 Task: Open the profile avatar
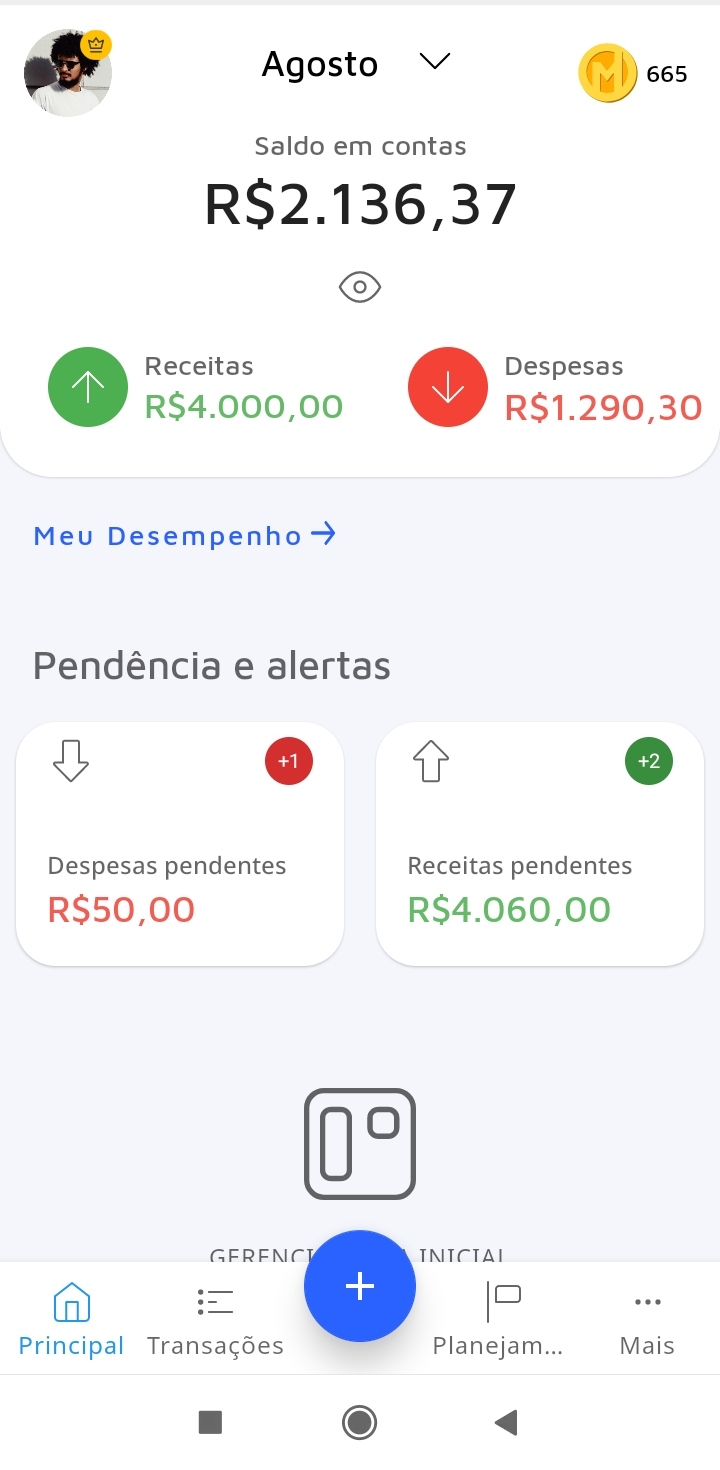click(x=68, y=73)
